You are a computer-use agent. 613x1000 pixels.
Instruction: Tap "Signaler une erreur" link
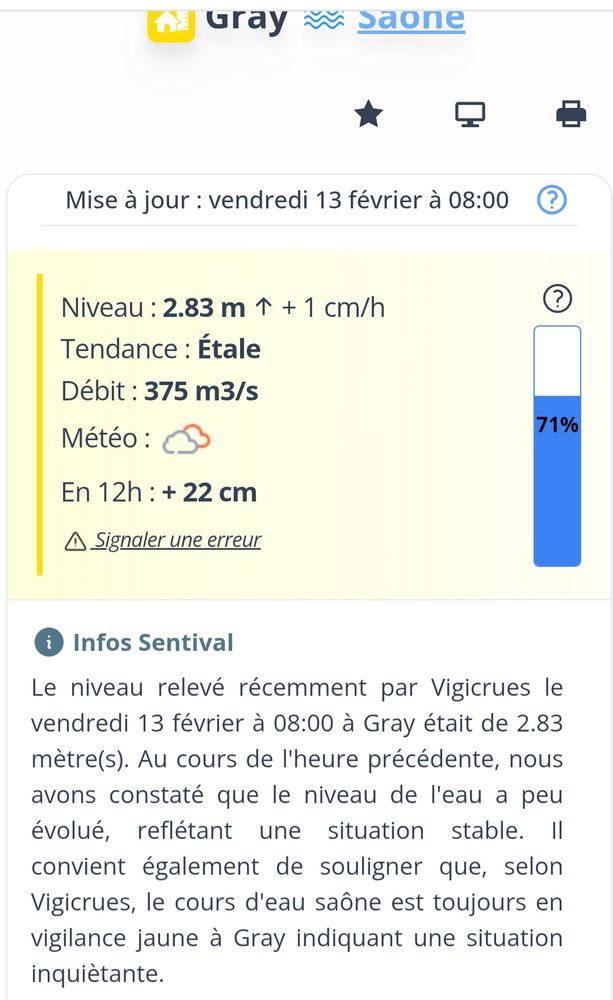point(177,541)
